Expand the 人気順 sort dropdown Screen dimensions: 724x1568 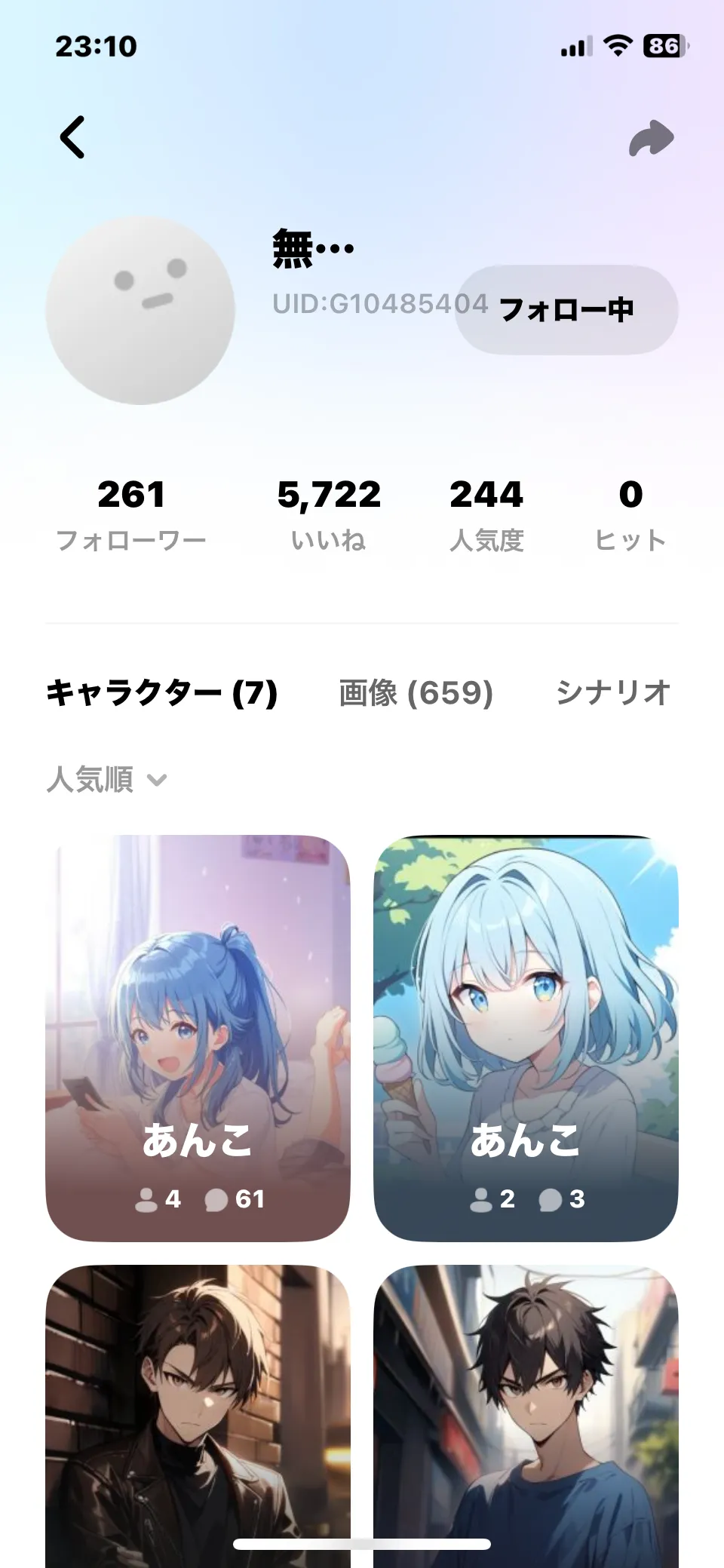(x=107, y=779)
